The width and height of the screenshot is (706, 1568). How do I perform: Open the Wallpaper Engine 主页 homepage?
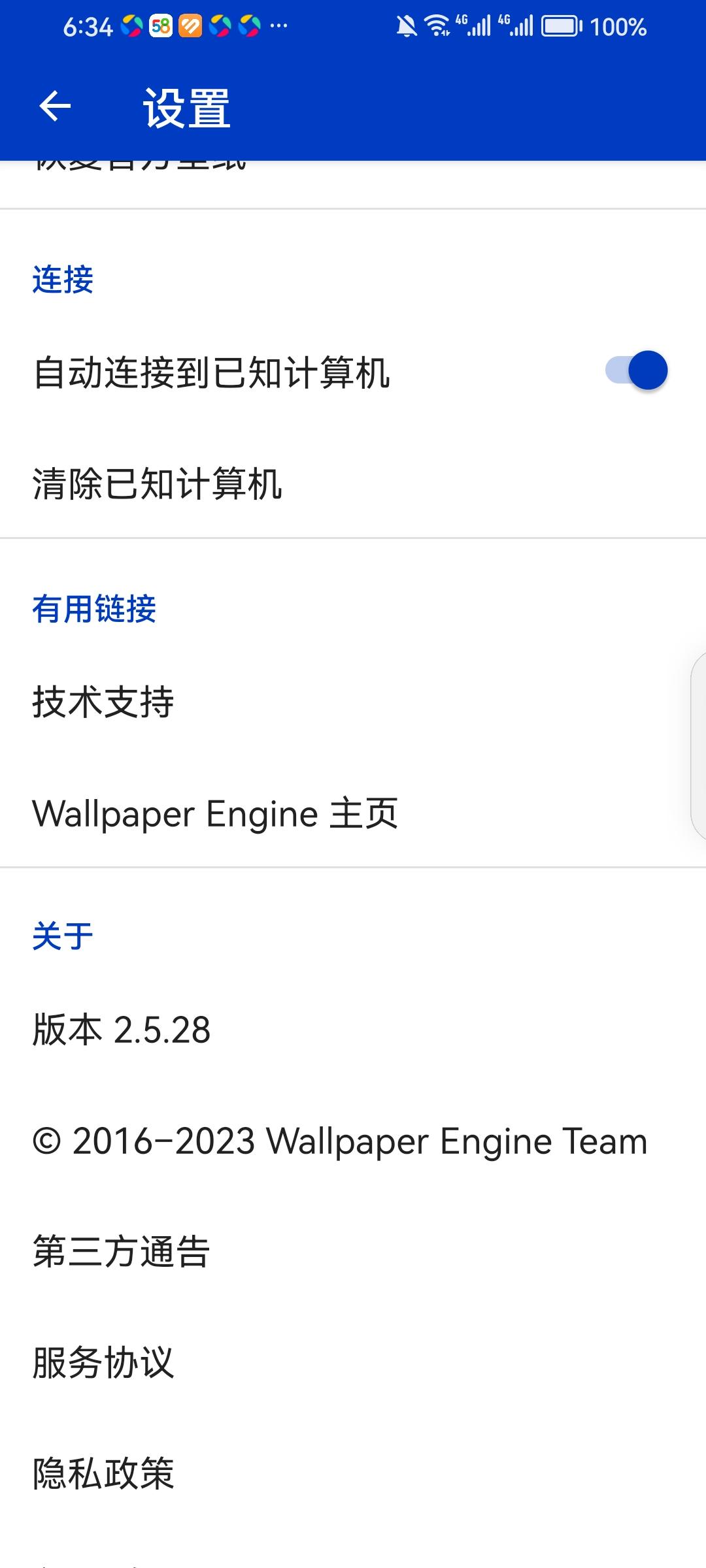click(215, 813)
